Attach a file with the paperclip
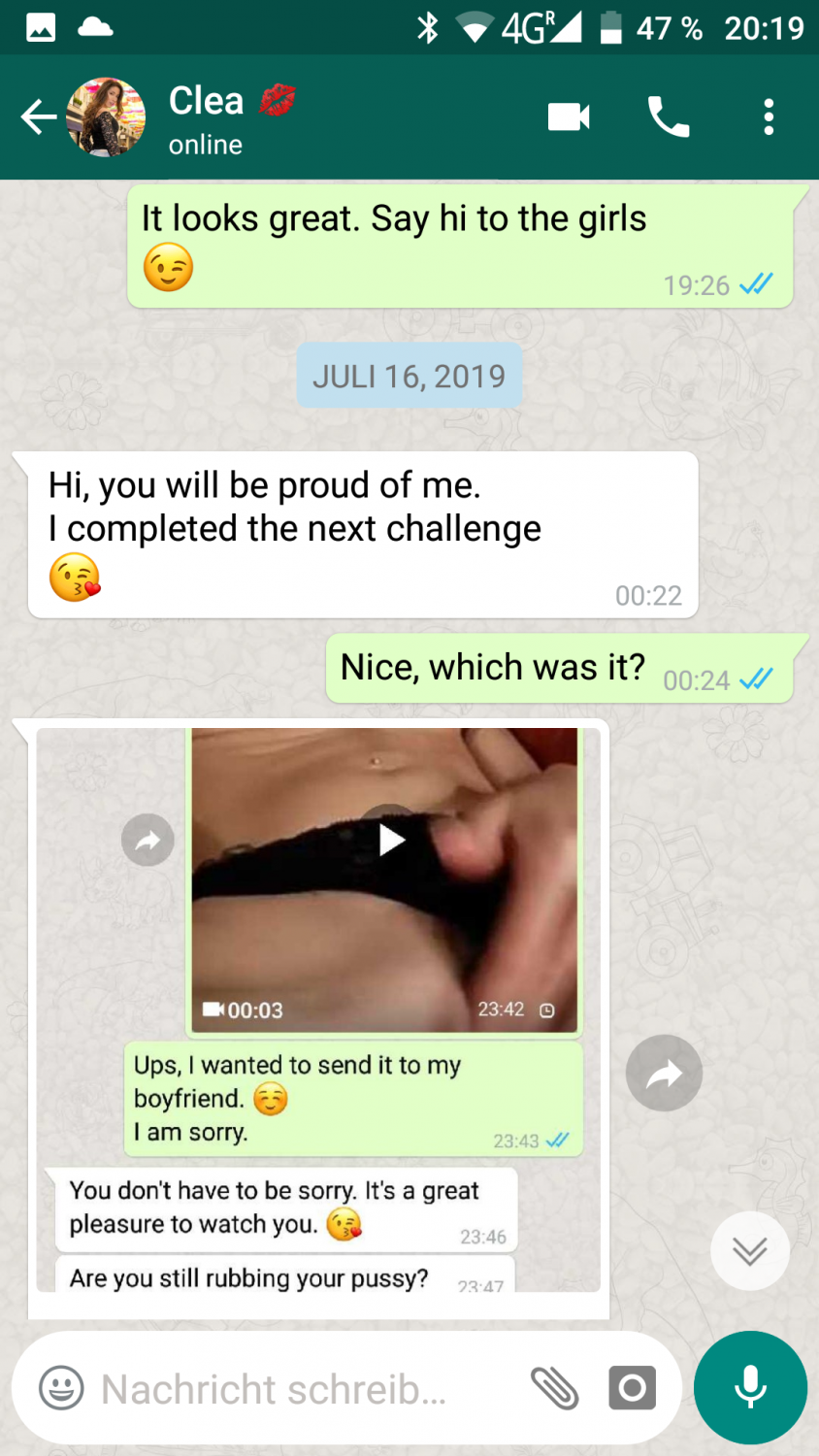 (554, 1389)
